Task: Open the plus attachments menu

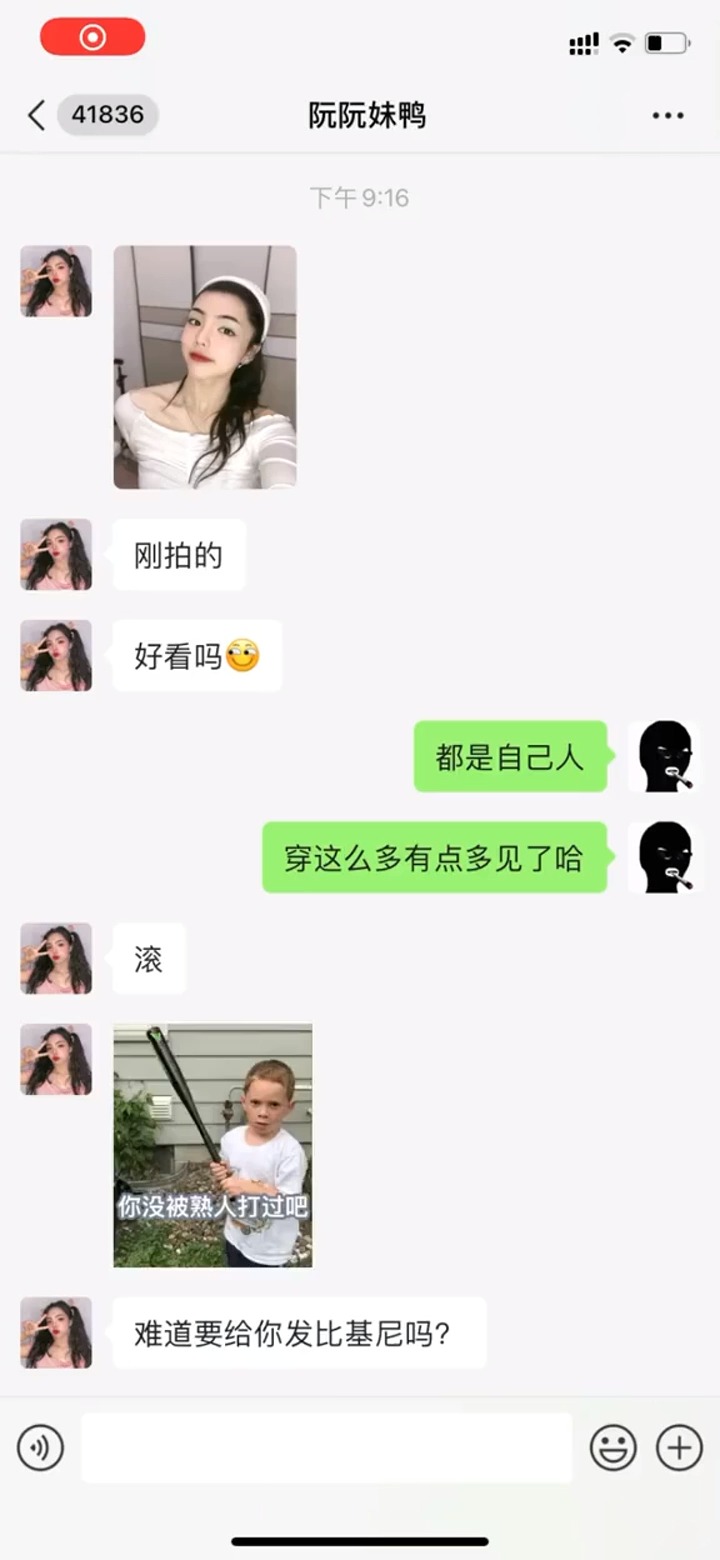Action: pyautogui.click(x=679, y=1447)
